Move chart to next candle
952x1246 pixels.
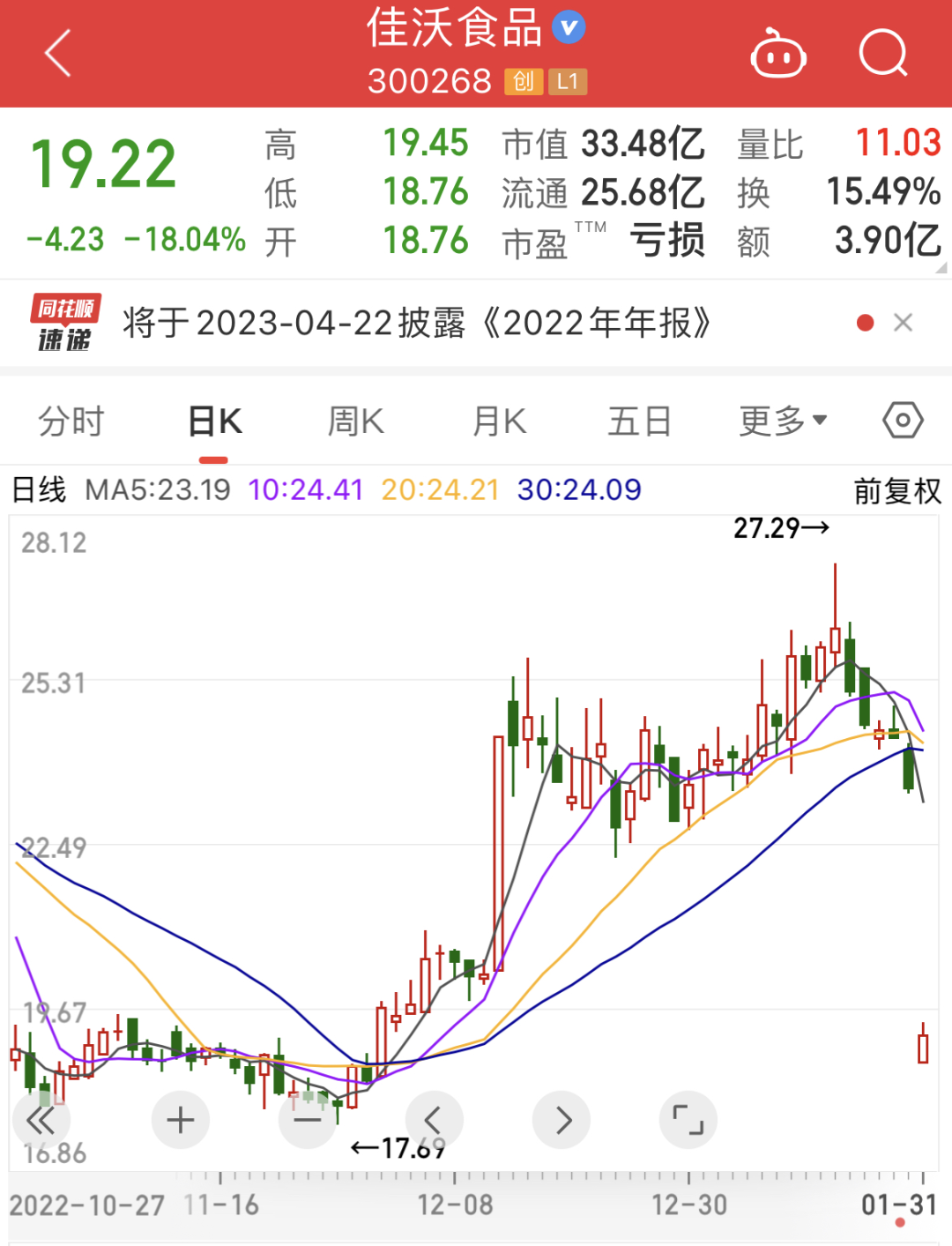pyautogui.click(x=562, y=1120)
